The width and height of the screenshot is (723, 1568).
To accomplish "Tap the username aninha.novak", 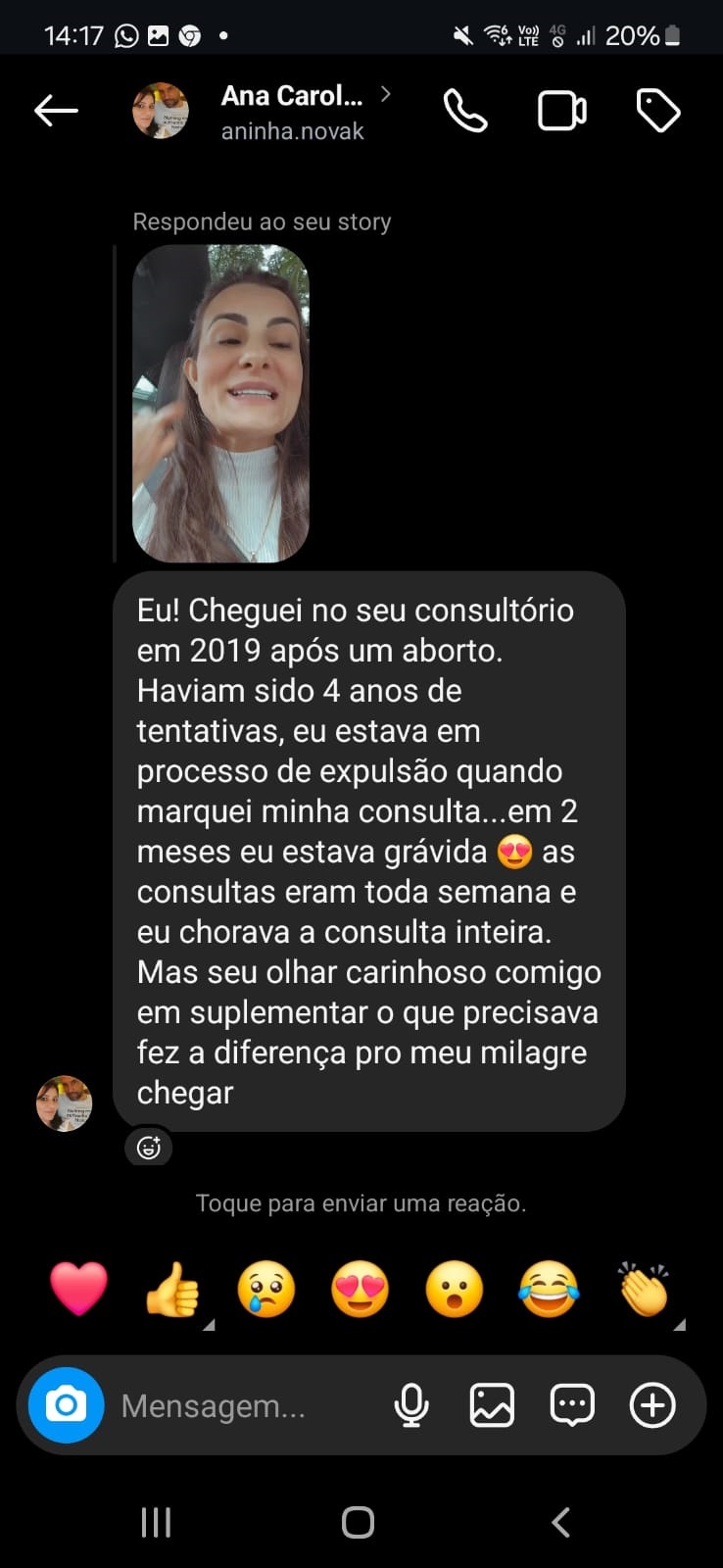I will [x=293, y=129].
